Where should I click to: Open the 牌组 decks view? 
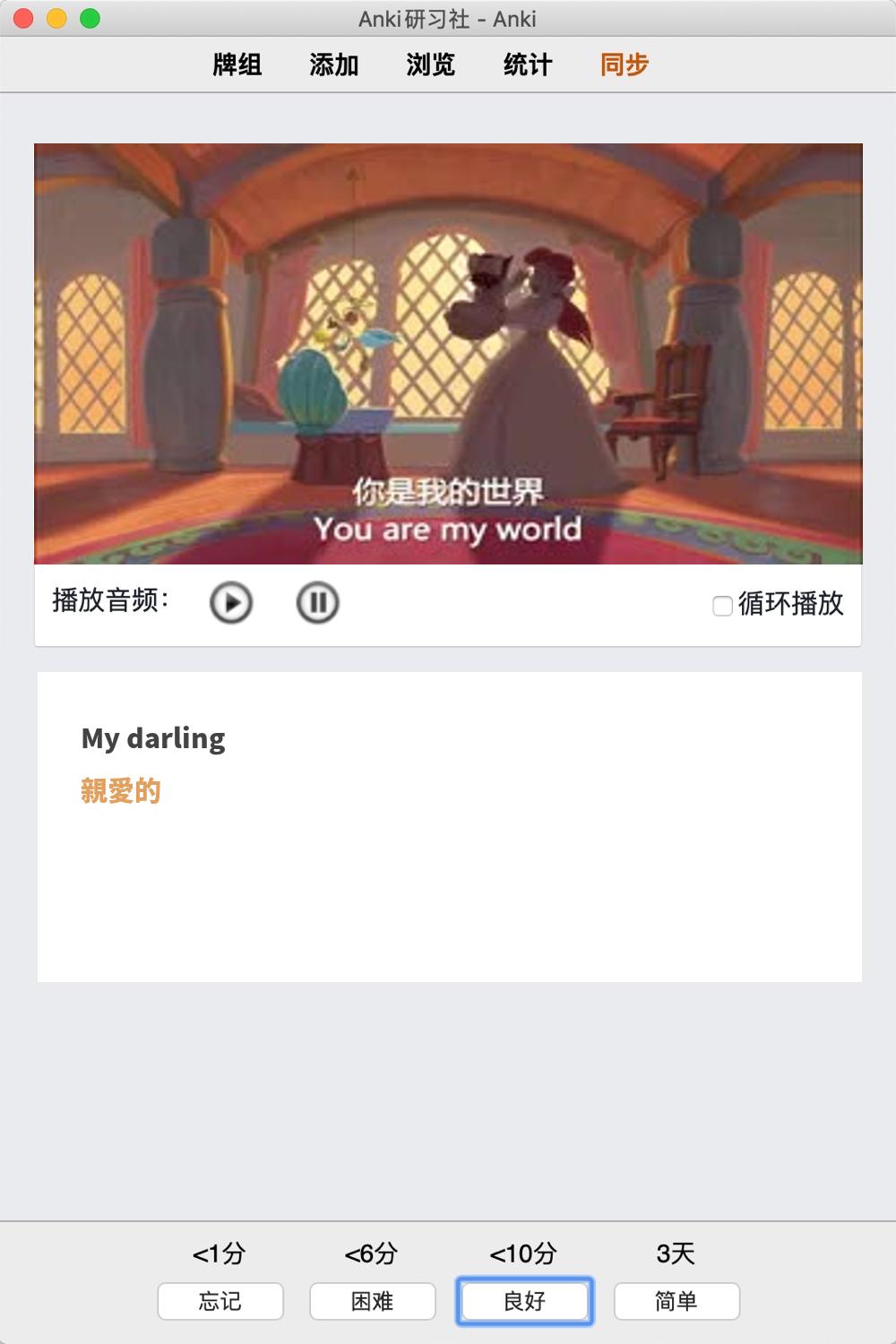237,65
